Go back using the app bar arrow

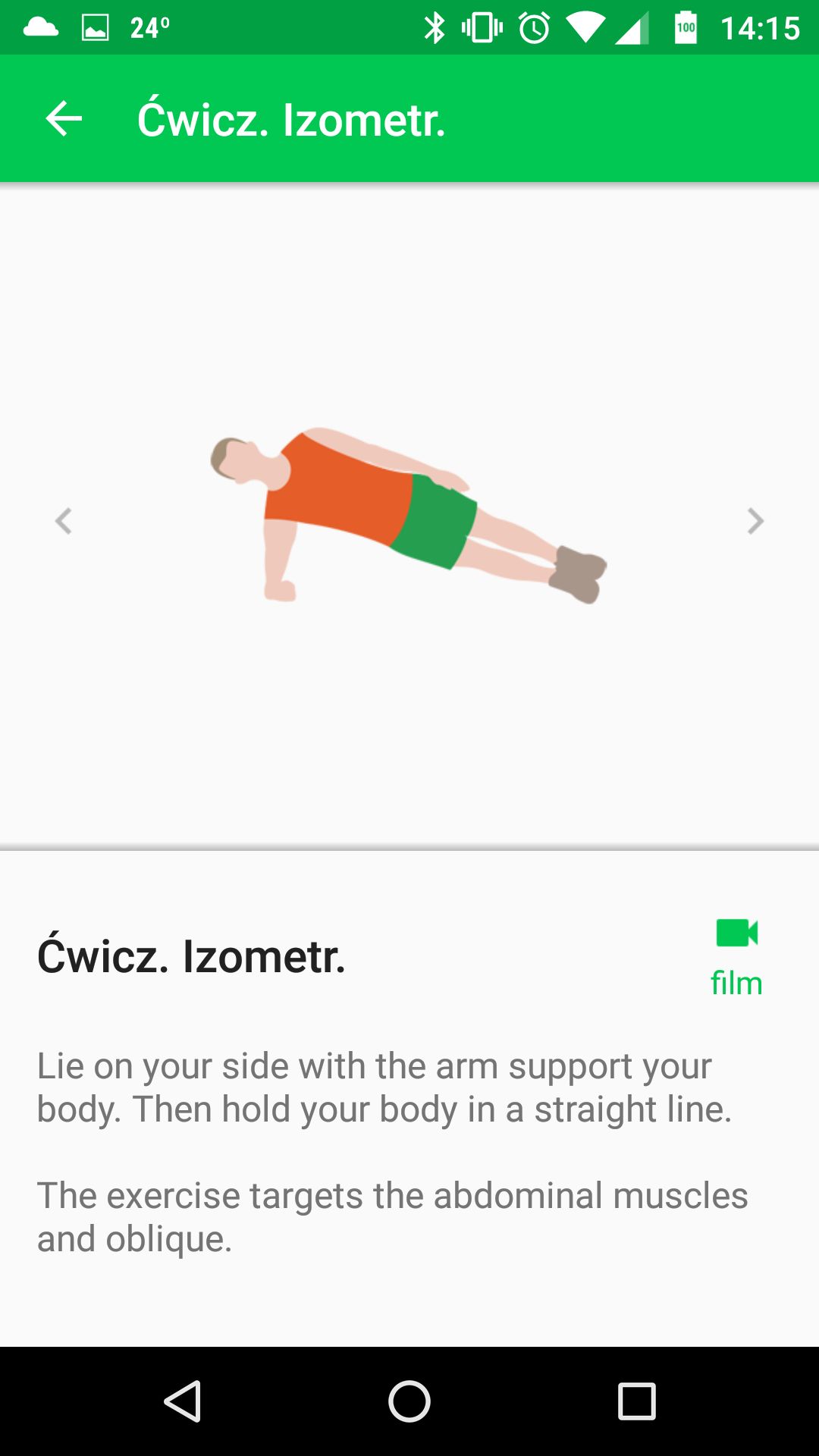click(x=64, y=119)
